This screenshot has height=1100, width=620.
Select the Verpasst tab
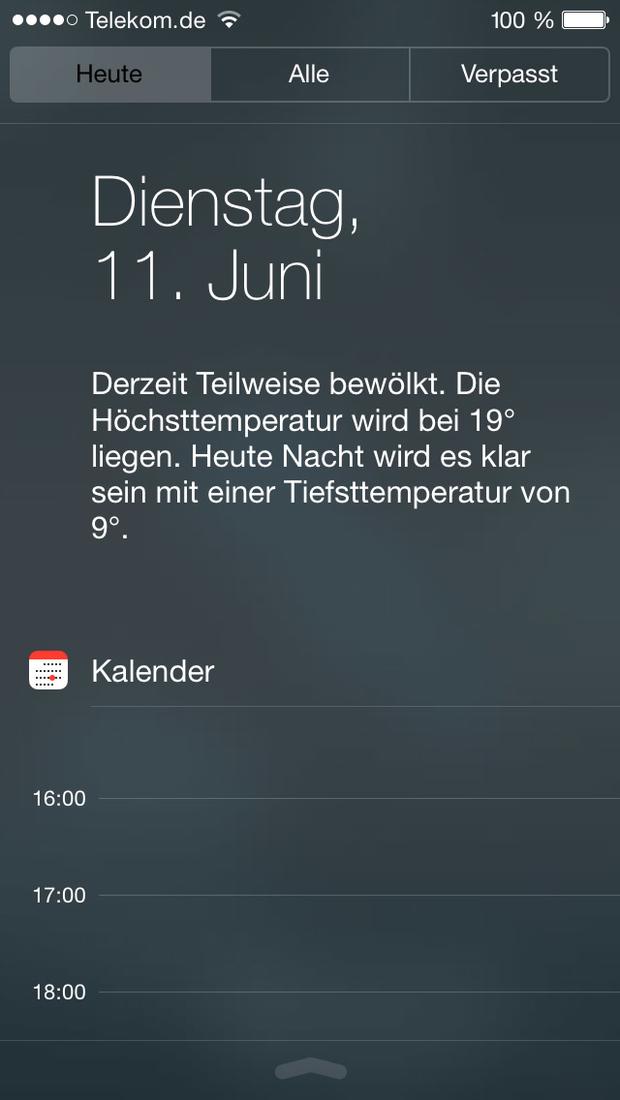tap(509, 74)
